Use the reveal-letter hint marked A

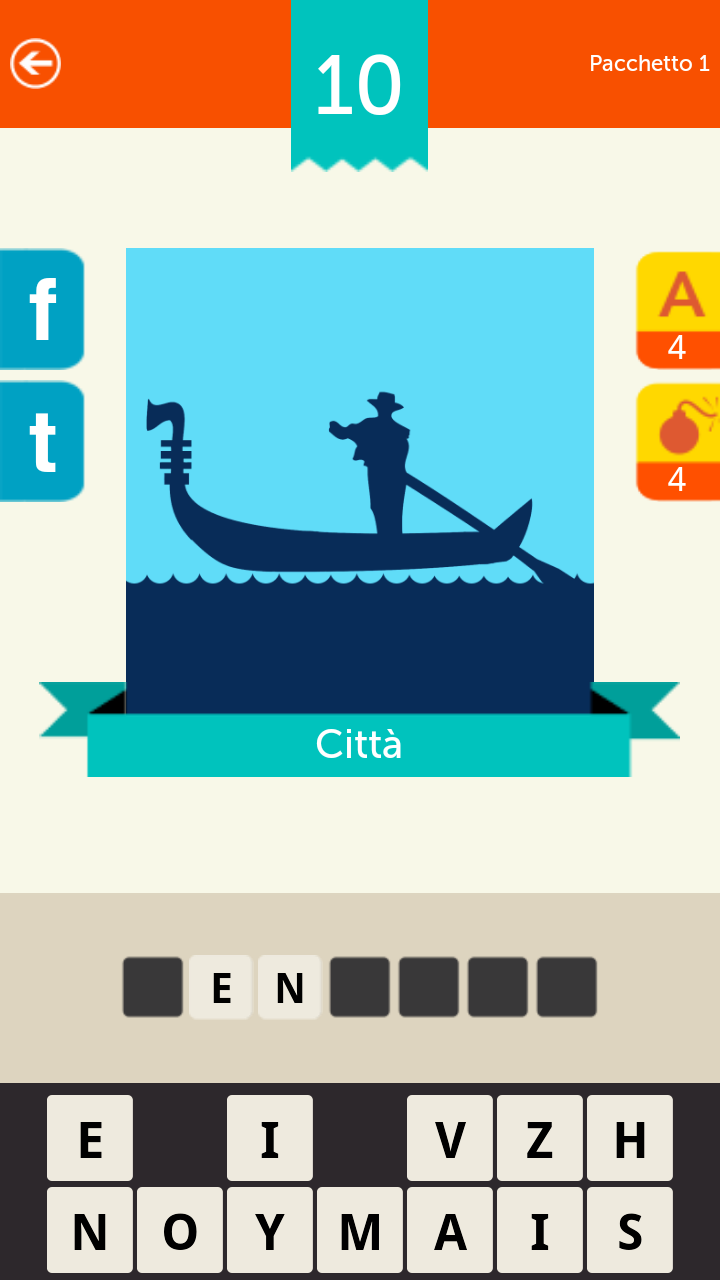point(678,310)
